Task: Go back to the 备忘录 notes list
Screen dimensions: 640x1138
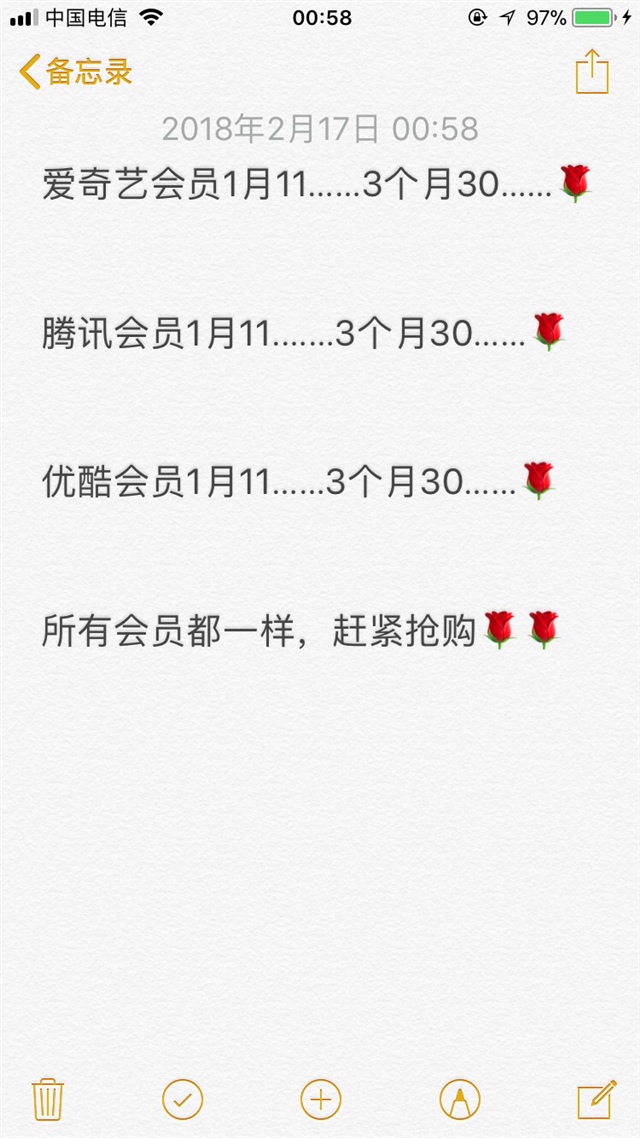Action: coord(76,72)
